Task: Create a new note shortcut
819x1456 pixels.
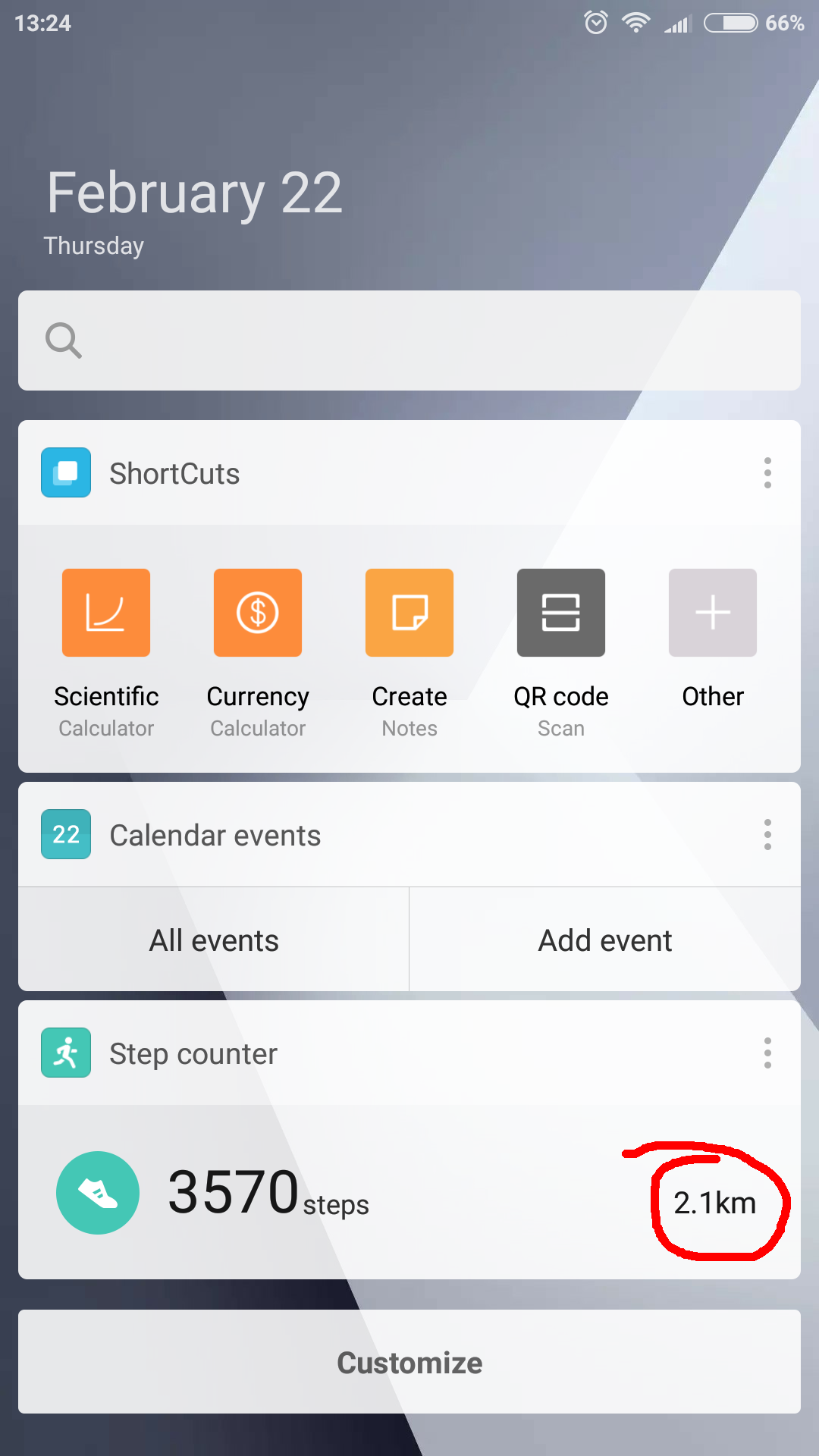Action: coord(409,652)
